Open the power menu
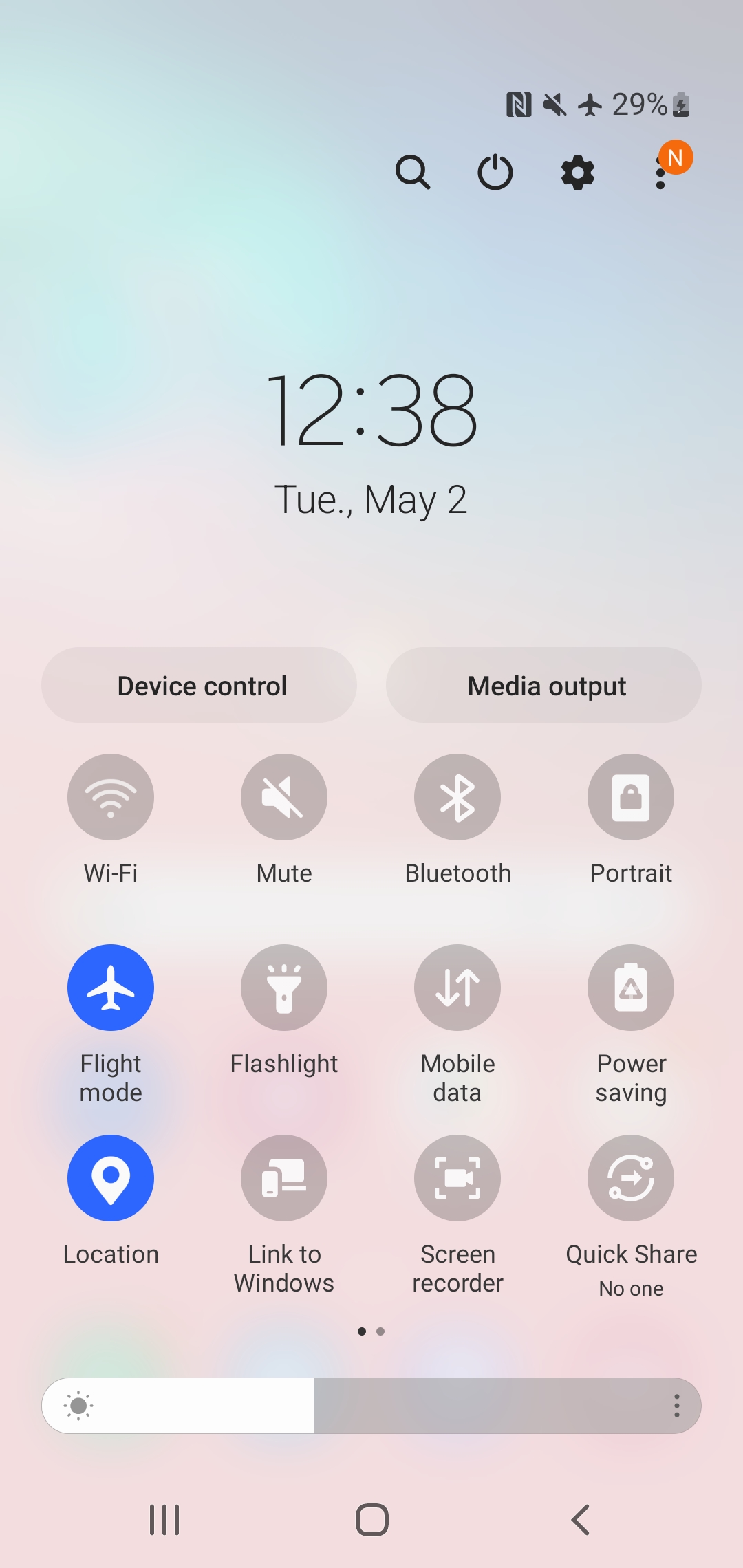Viewport: 743px width, 1568px height. 495,172
